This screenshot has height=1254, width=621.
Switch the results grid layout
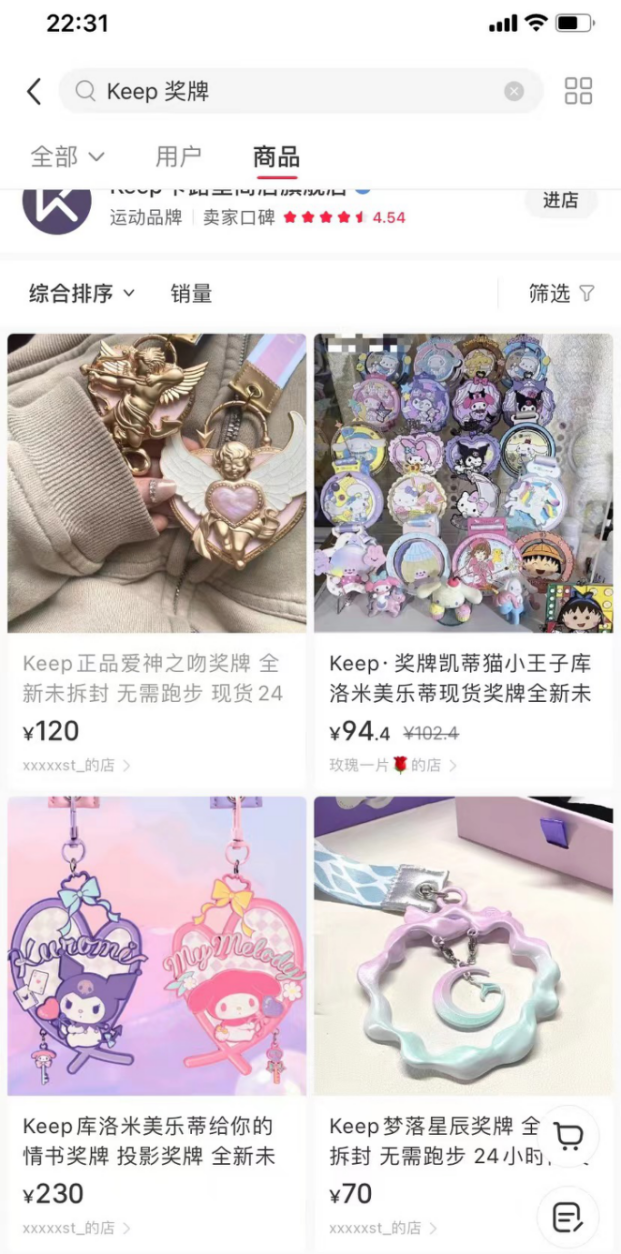pyautogui.click(x=579, y=91)
